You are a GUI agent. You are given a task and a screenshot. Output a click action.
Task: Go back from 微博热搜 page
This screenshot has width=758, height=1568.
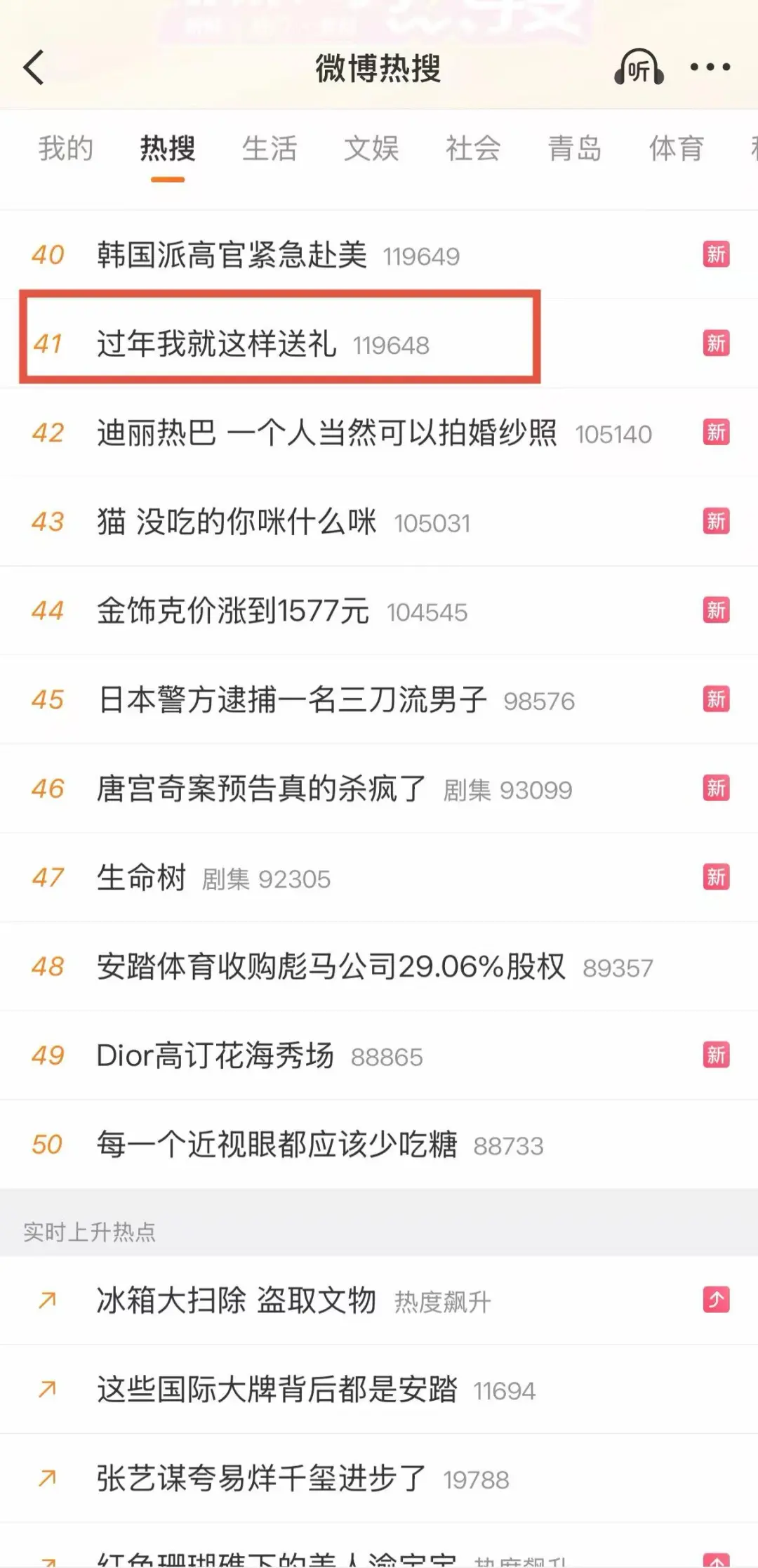pos(34,67)
